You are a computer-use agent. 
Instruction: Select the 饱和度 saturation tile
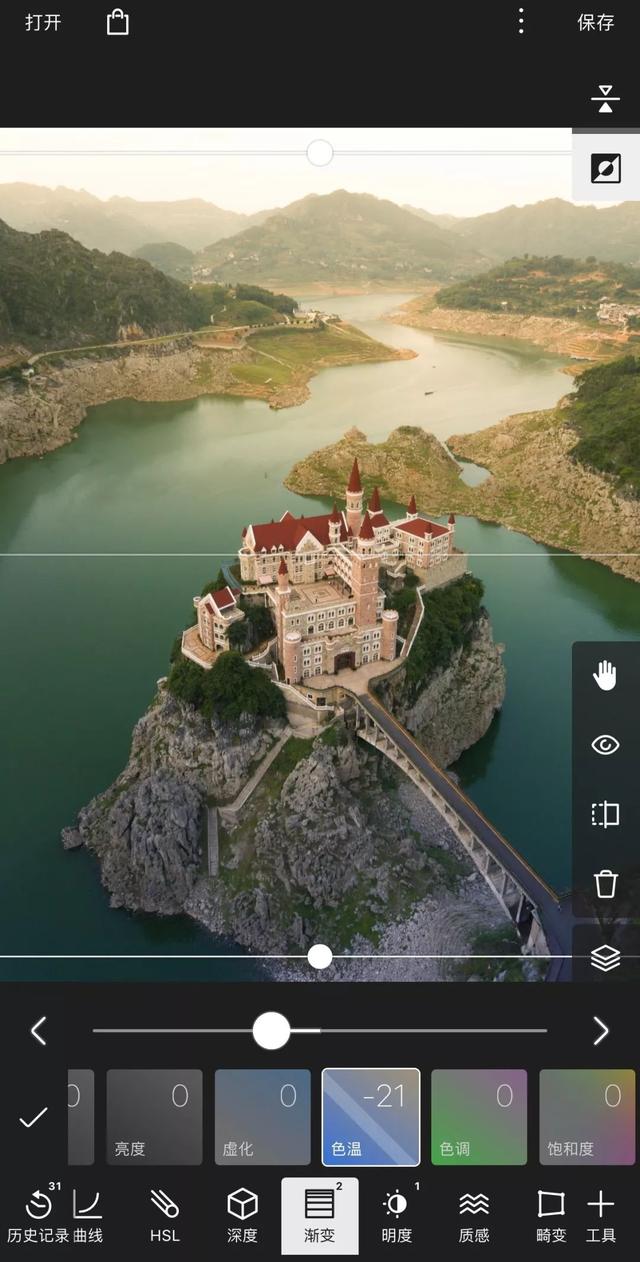coord(587,1117)
